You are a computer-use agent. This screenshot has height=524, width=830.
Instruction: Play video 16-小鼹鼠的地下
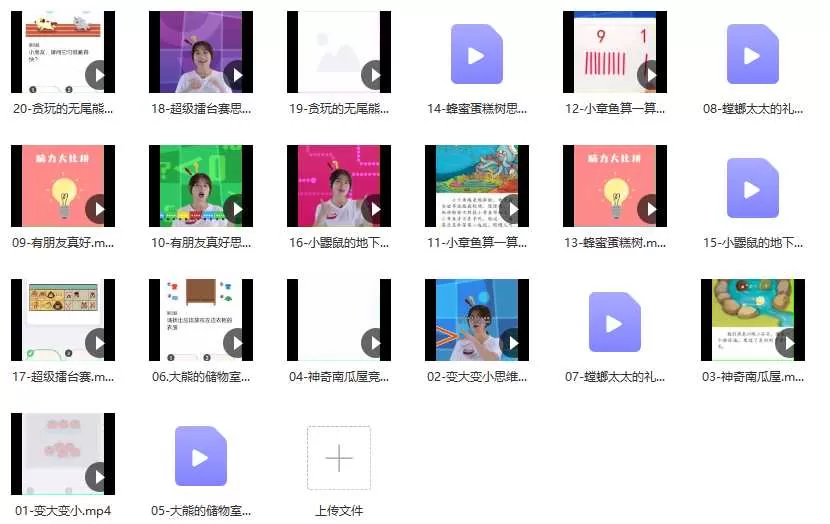click(373, 209)
